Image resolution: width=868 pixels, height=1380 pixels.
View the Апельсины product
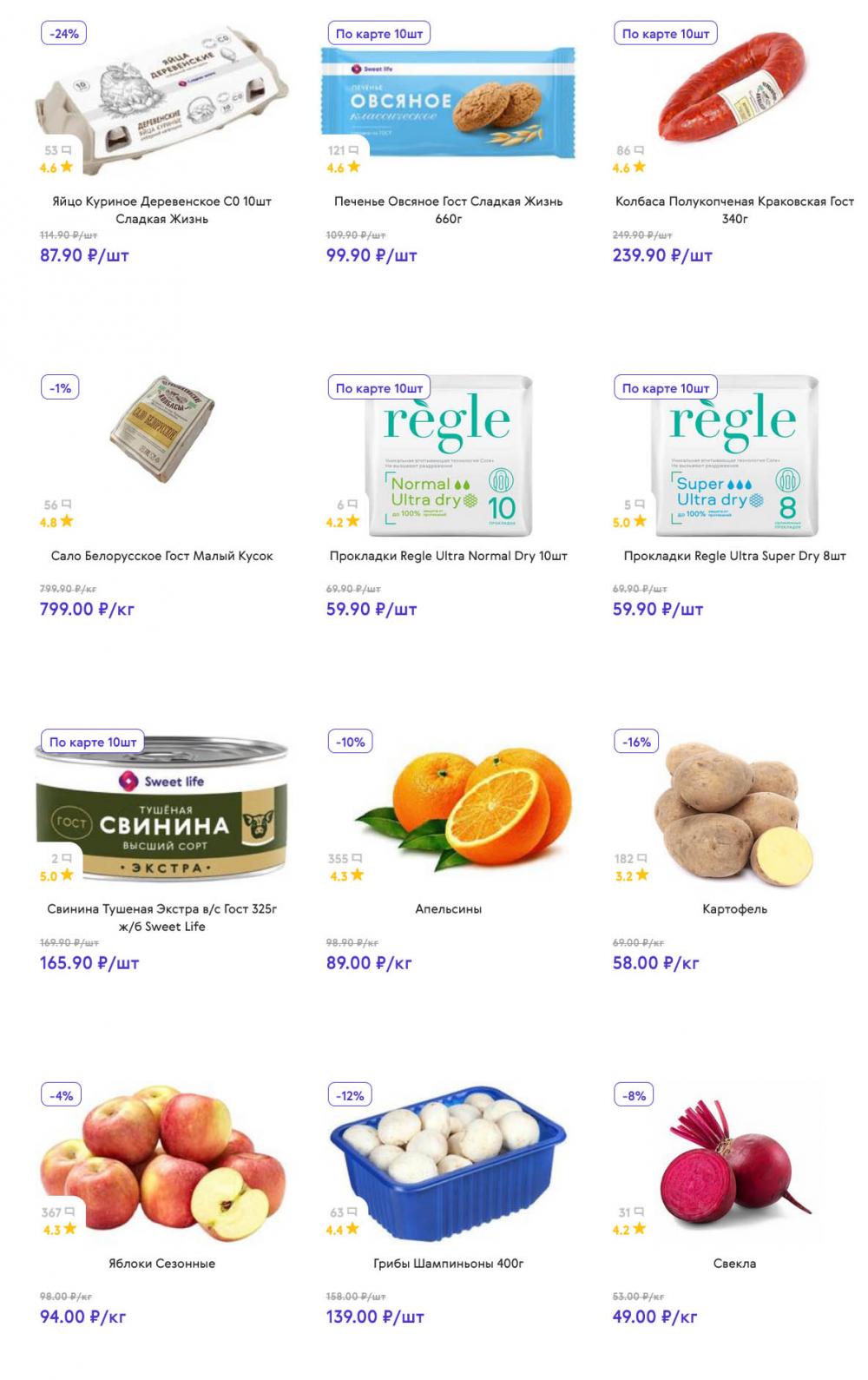coord(448,909)
